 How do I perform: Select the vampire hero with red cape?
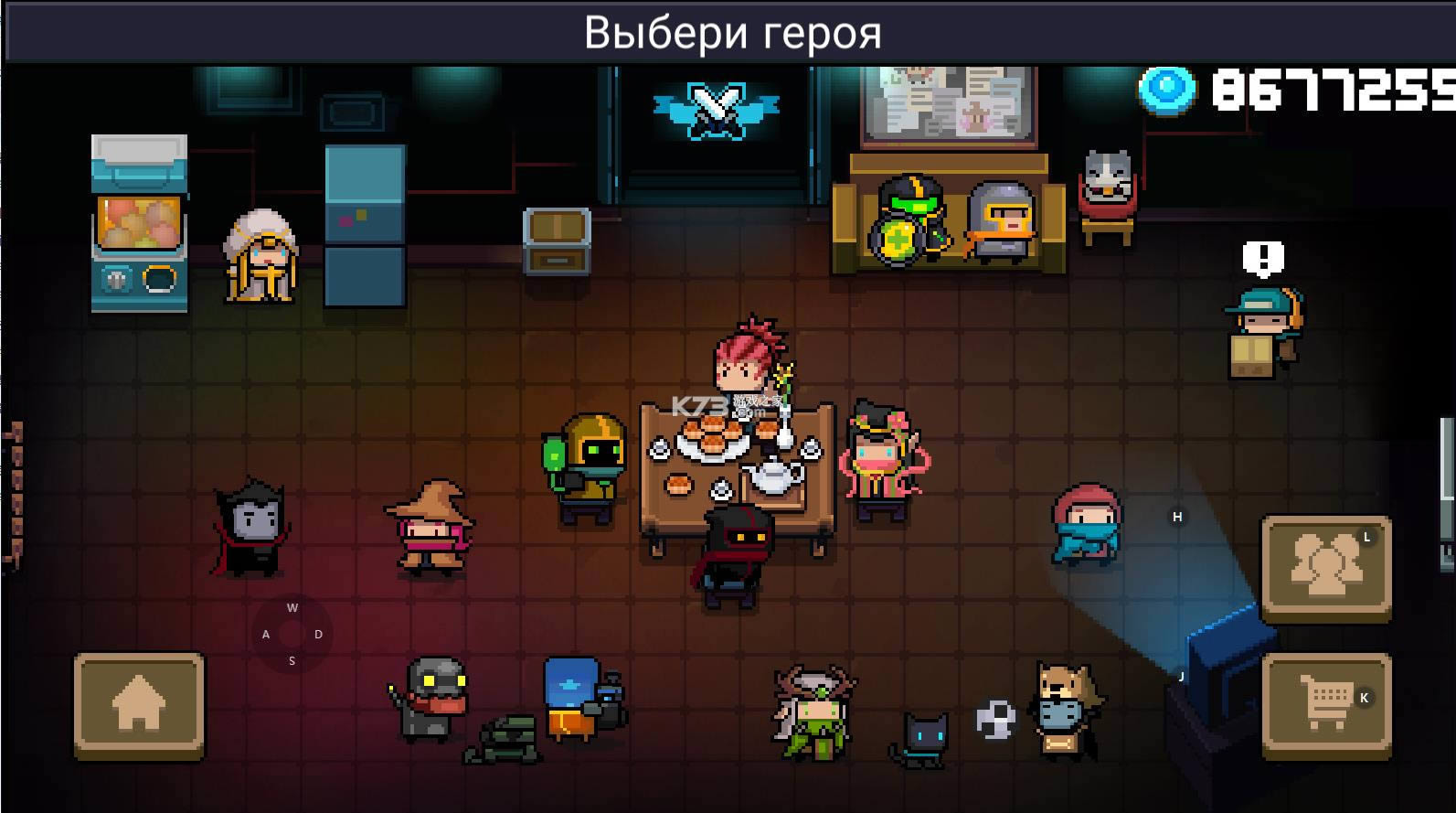click(x=250, y=530)
